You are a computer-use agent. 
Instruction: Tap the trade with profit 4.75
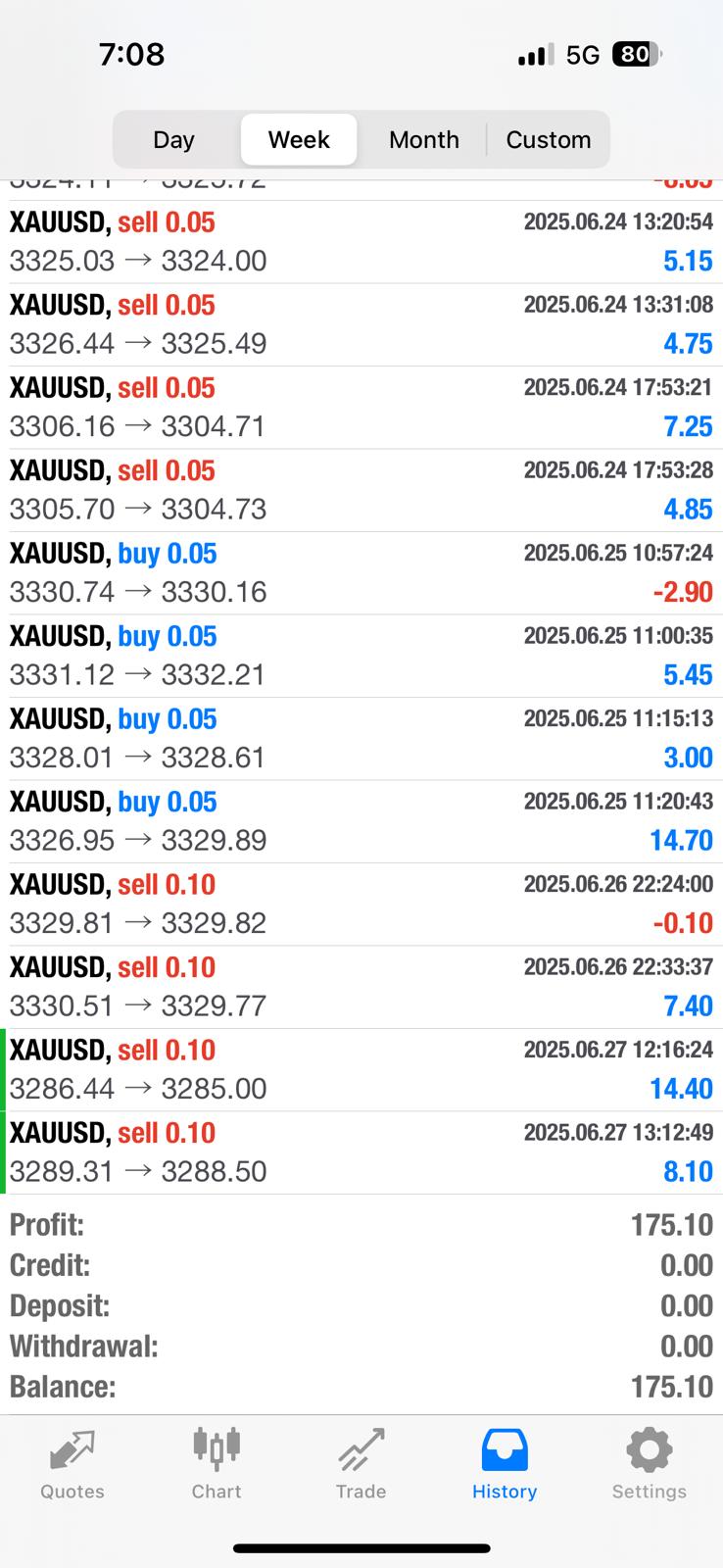point(361,325)
